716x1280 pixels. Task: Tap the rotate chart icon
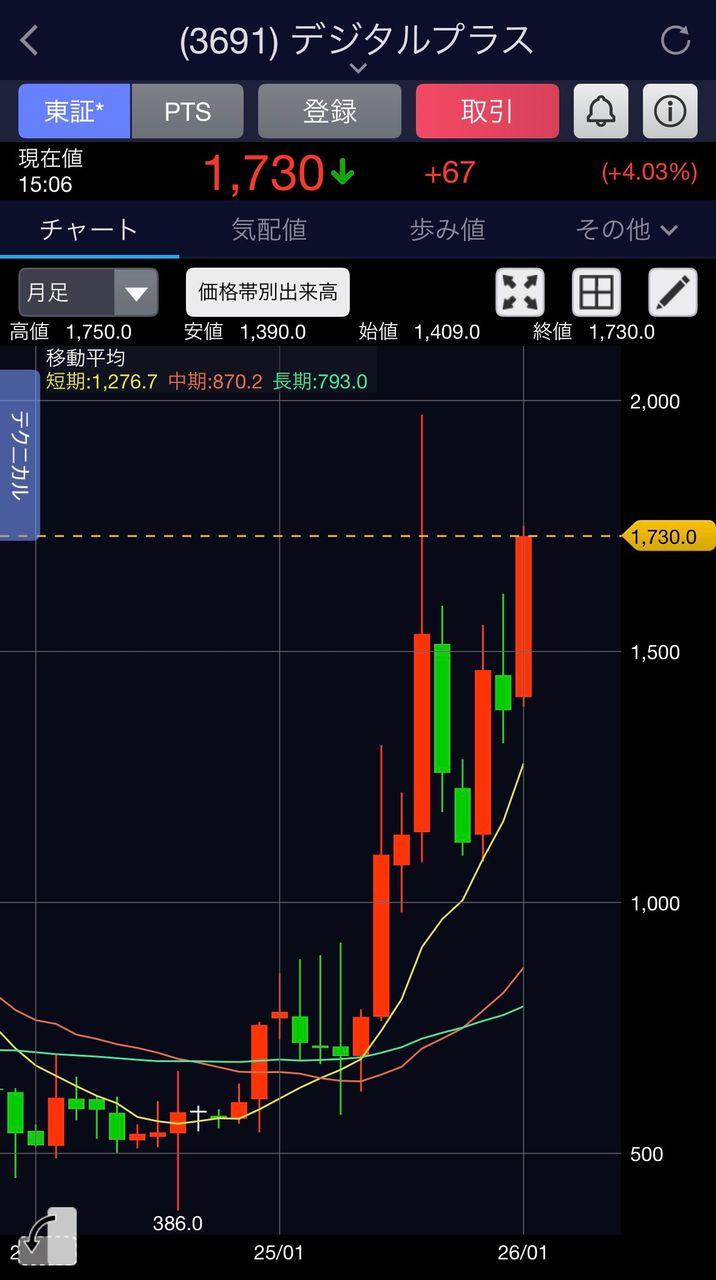click(46, 1237)
